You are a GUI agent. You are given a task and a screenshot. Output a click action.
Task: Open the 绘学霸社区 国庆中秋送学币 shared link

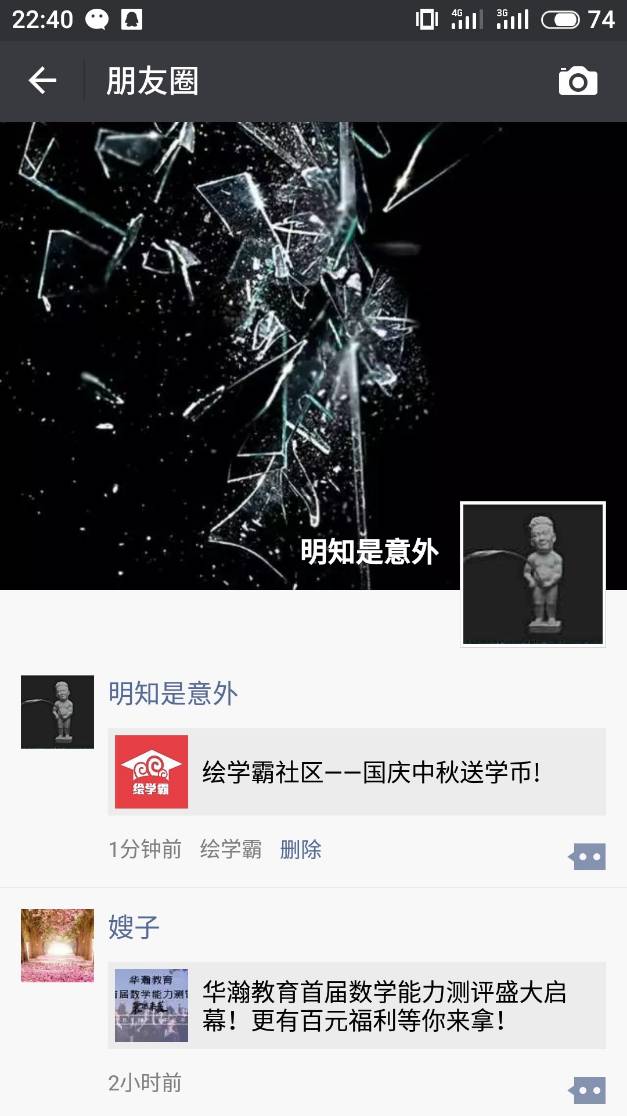(x=356, y=772)
